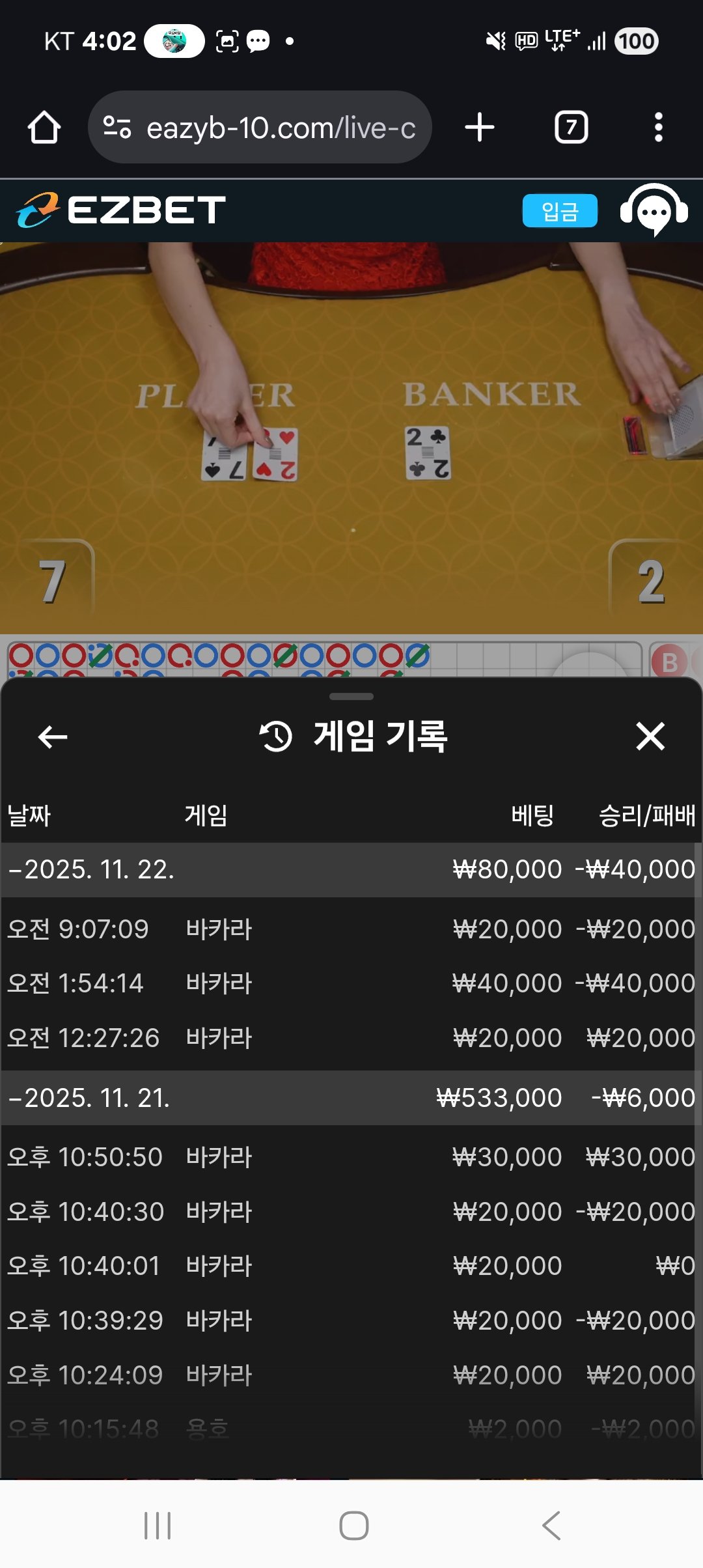
Task: Open the browser overflow menu
Action: [x=658, y=127]
